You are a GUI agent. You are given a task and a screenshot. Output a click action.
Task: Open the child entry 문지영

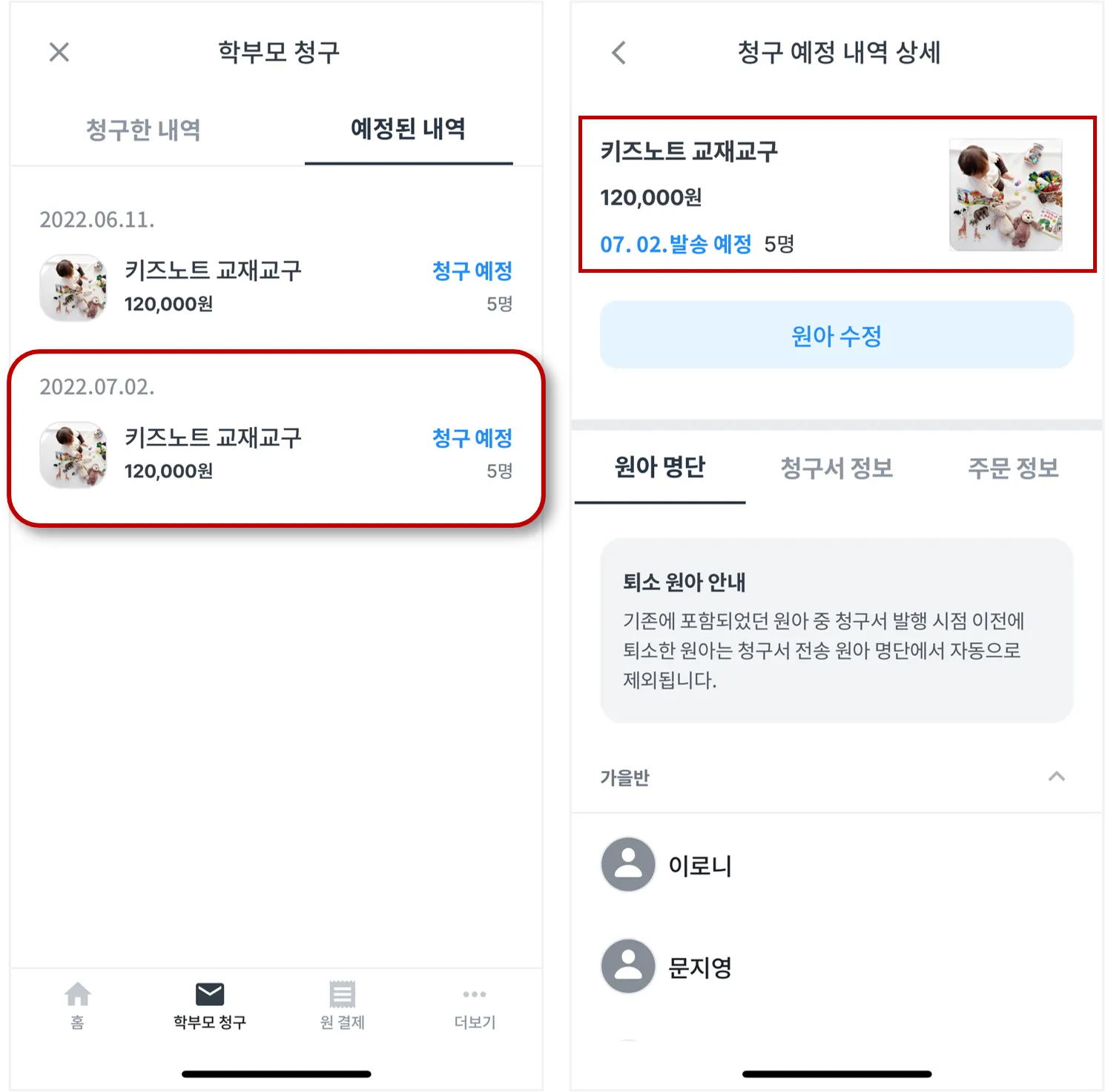[700, 967]
